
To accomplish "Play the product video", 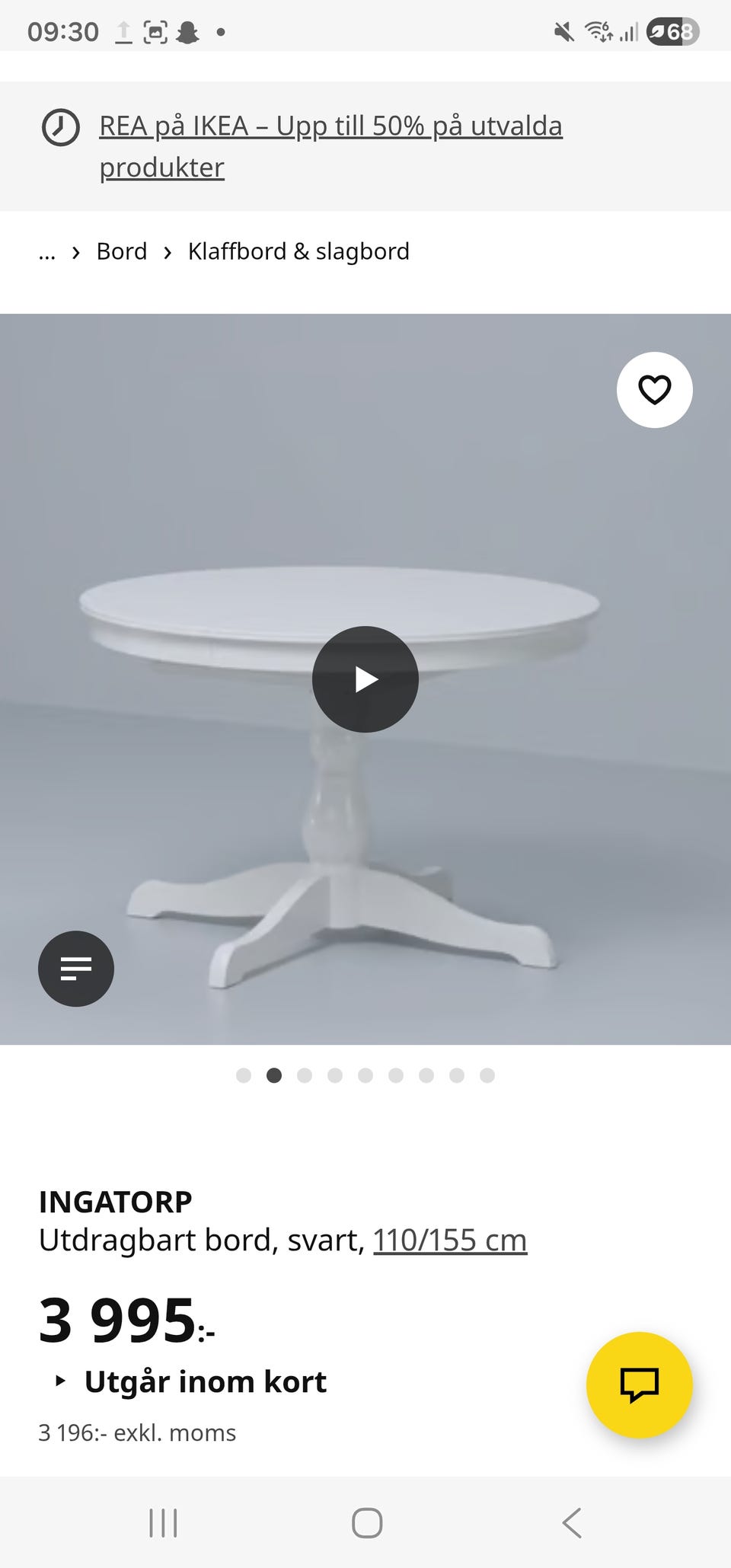I will [365, 679].
